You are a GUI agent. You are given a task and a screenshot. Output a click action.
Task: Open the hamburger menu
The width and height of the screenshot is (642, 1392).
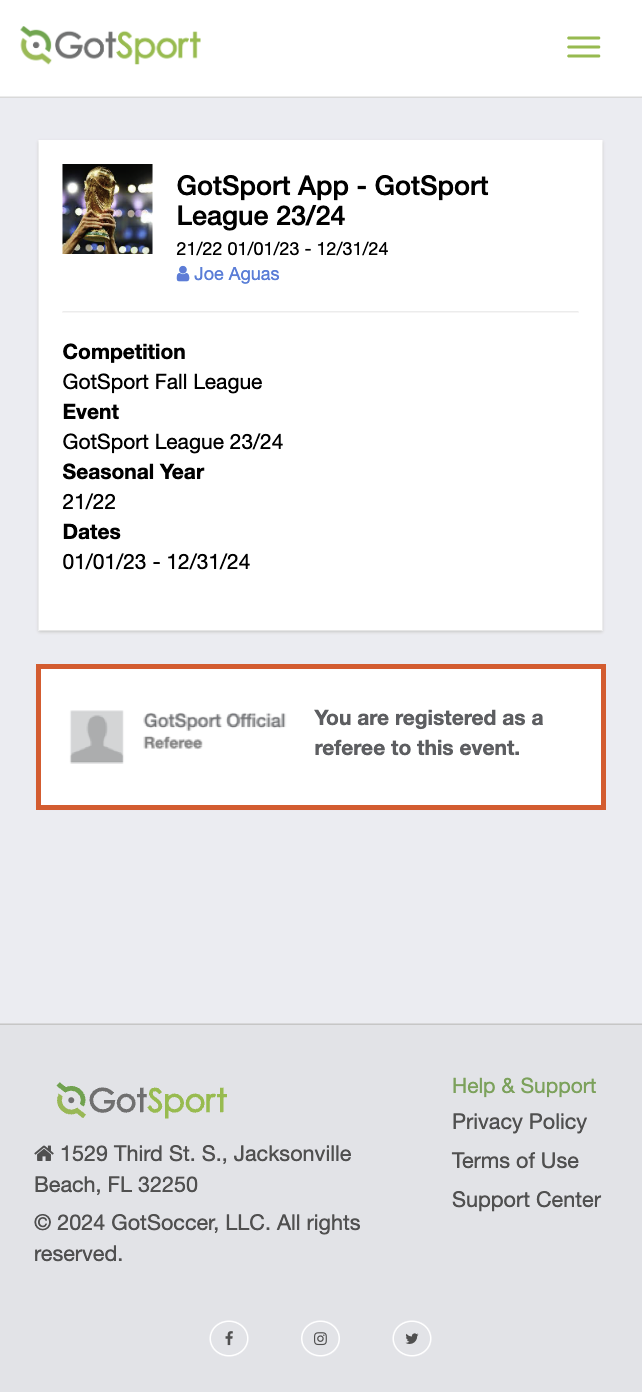[584, 47]
